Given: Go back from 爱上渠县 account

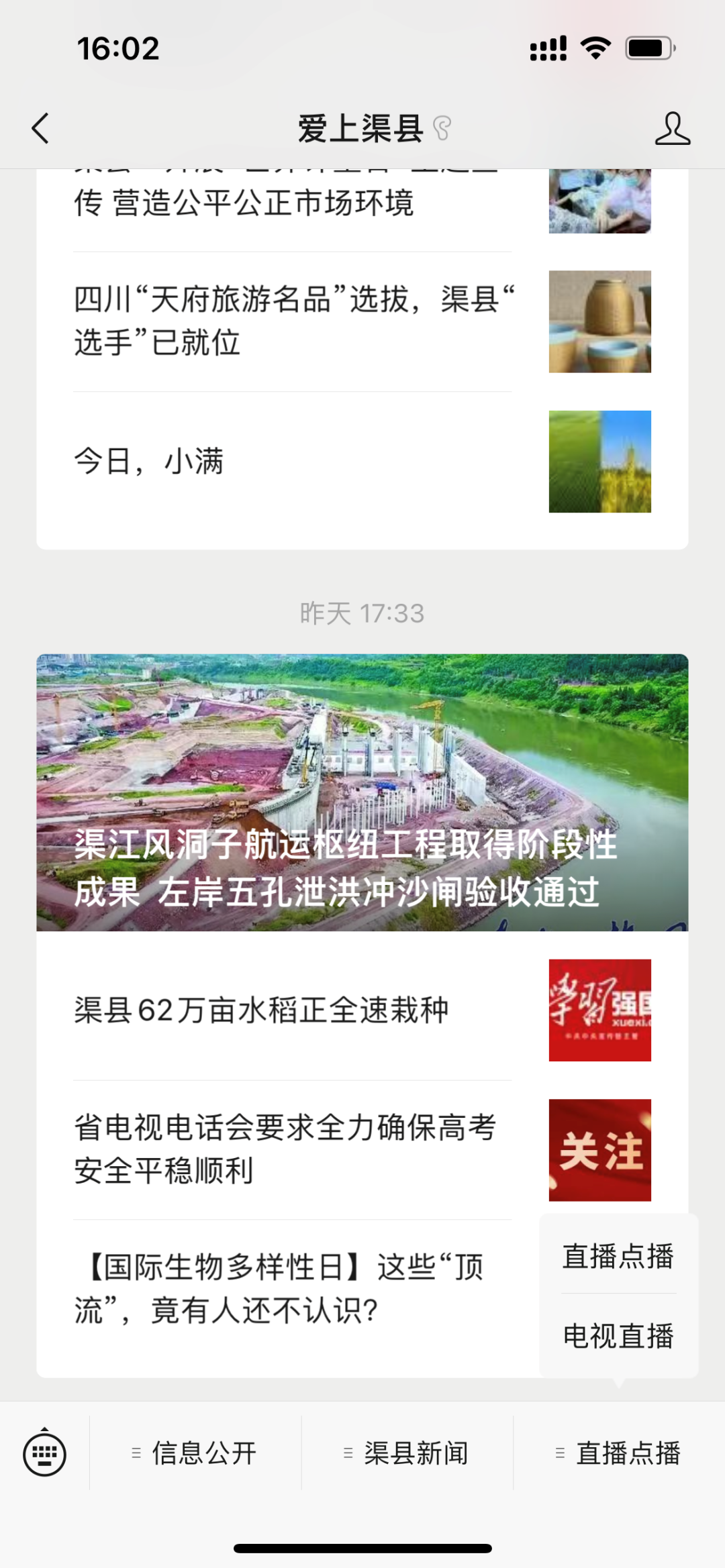Looking at the screenshot, I should click(x=40, y=128).
